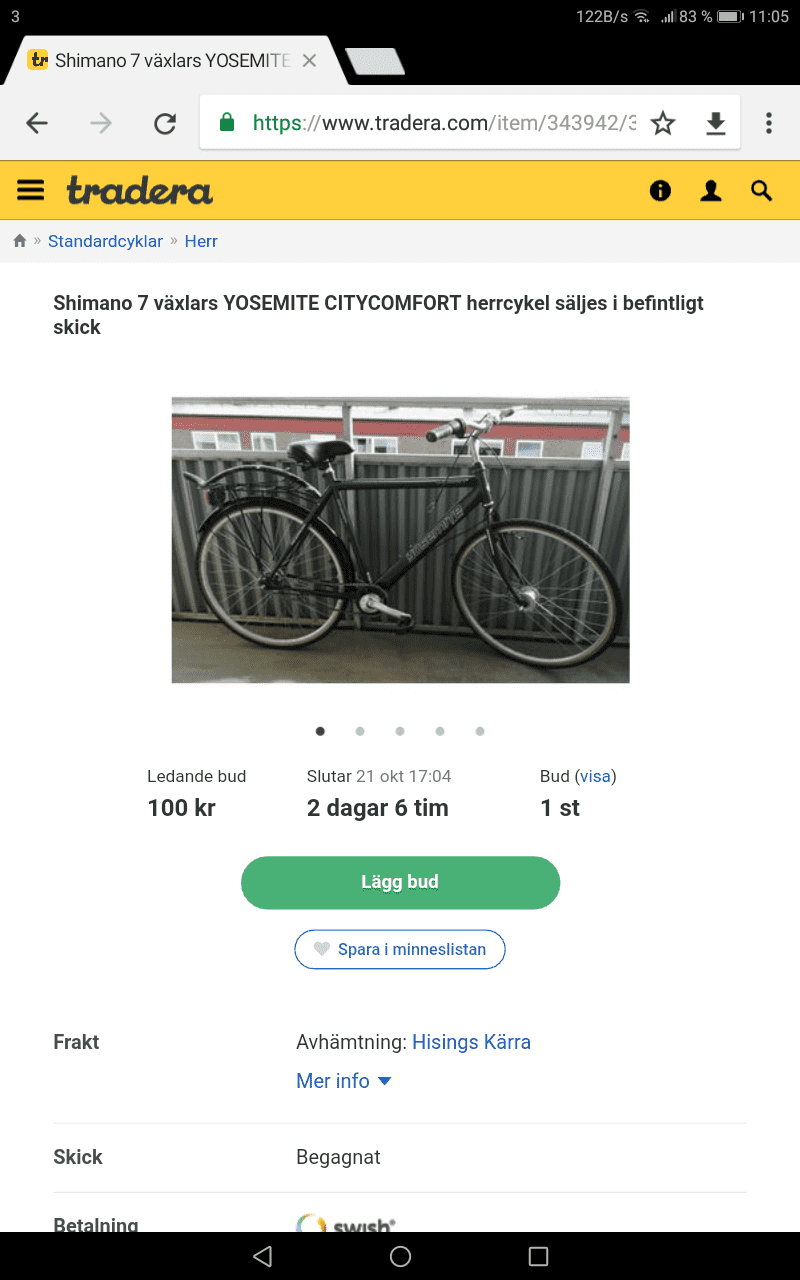Bookmark this page with the star

[x=663, y=123]
